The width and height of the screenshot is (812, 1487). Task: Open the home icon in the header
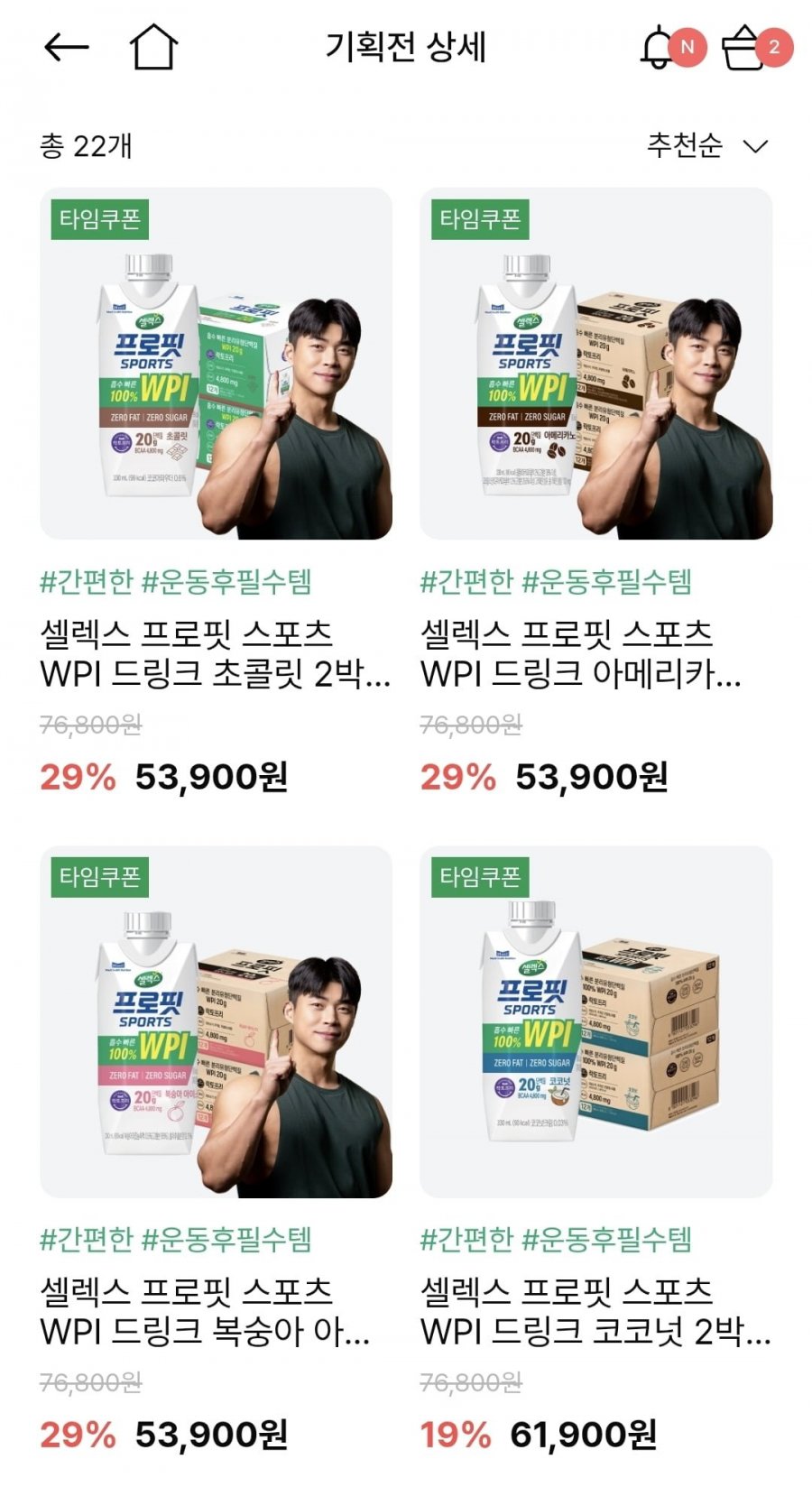click(153, 47)
